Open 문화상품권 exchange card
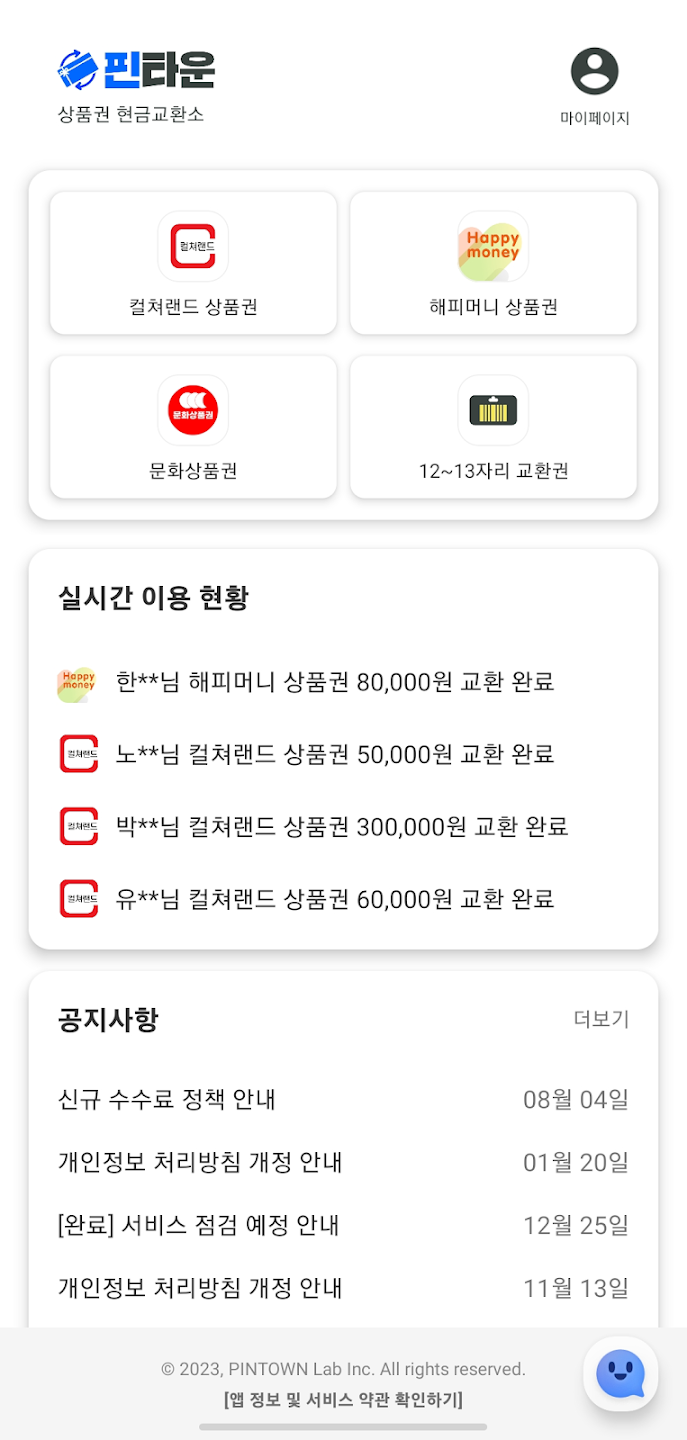Viewport: 687px width, 1440px height. pyautogui.click(x=193, y=427)
